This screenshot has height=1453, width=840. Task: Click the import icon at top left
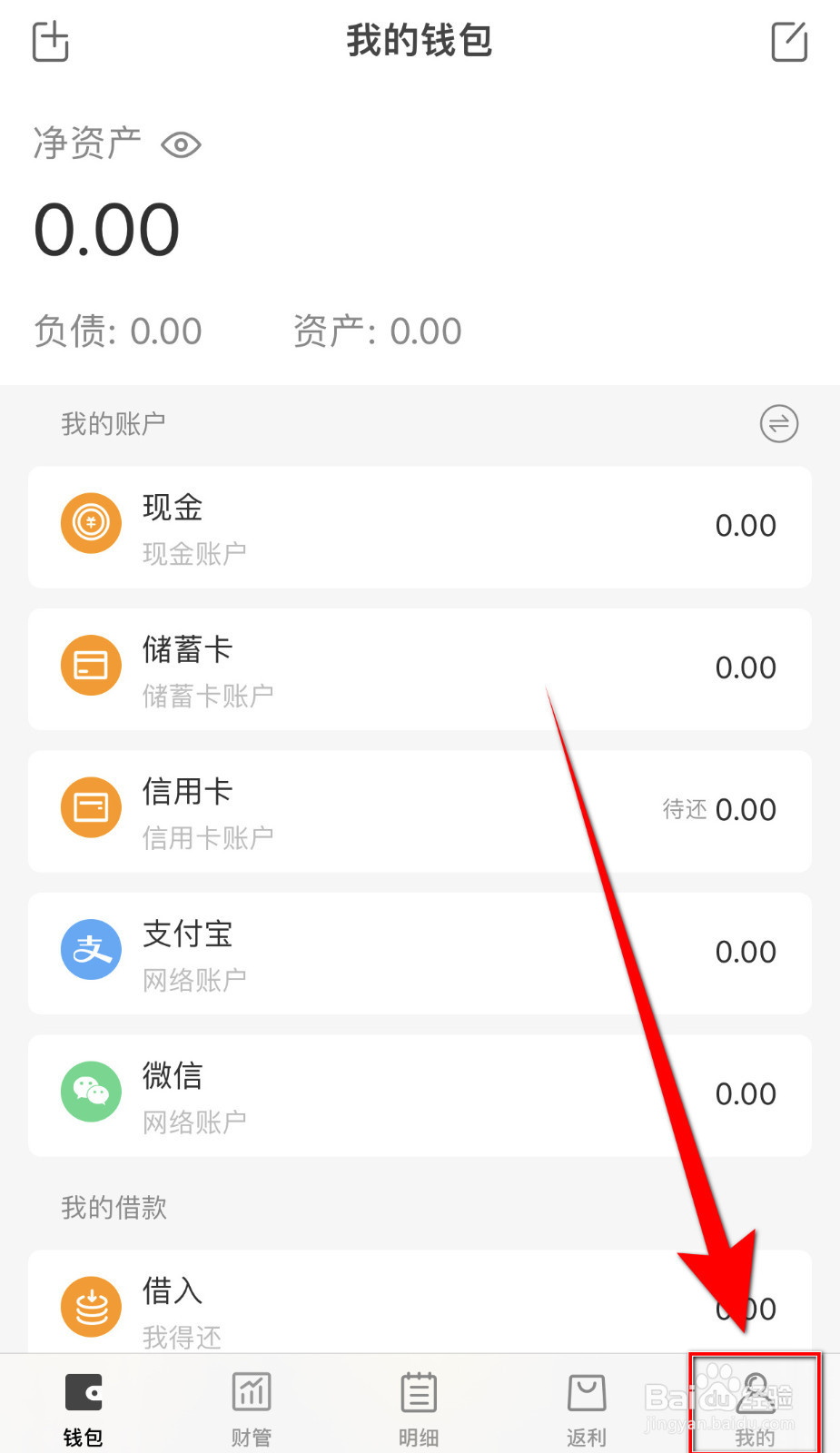tap(50, 42)
